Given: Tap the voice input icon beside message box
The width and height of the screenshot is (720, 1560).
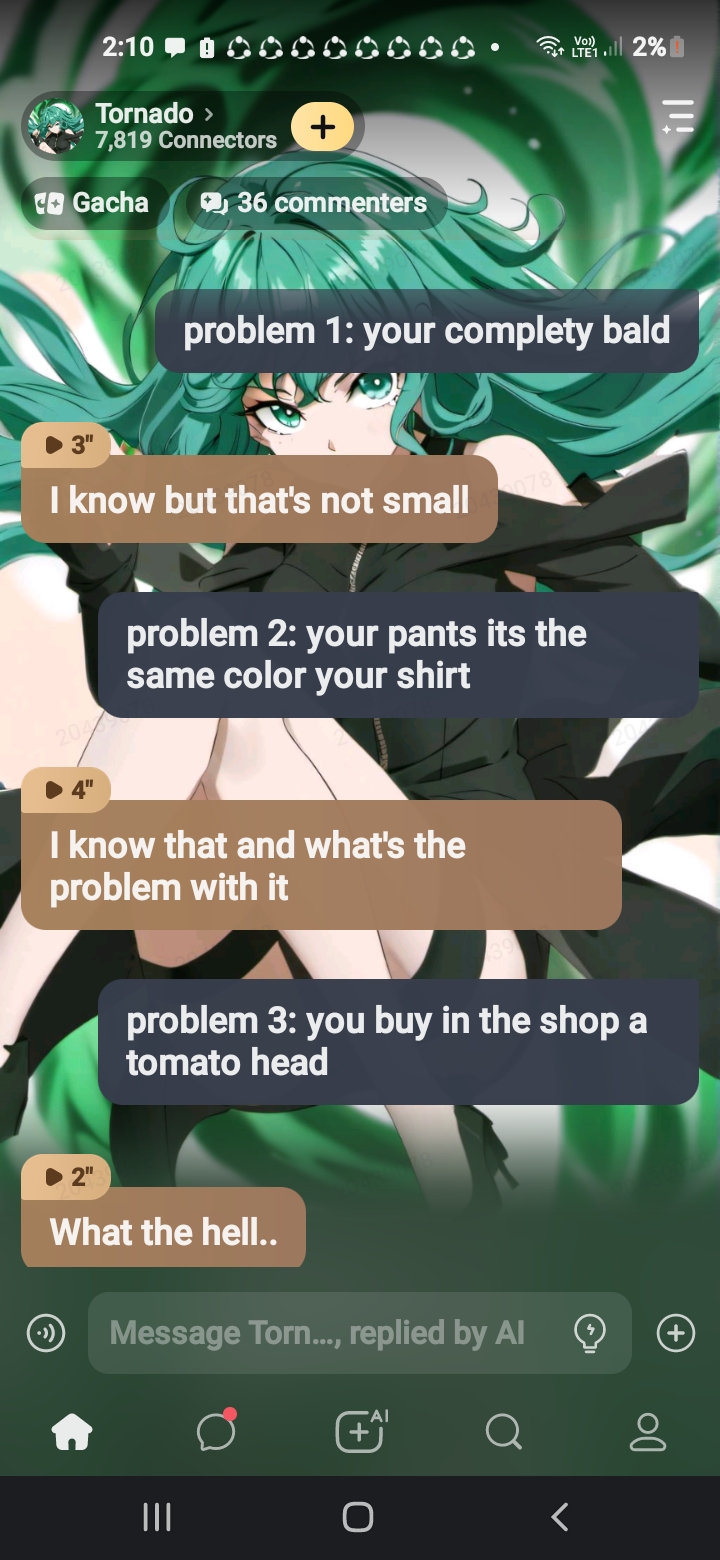Looking at the screenshot, I should click(x=45, y=1333).
